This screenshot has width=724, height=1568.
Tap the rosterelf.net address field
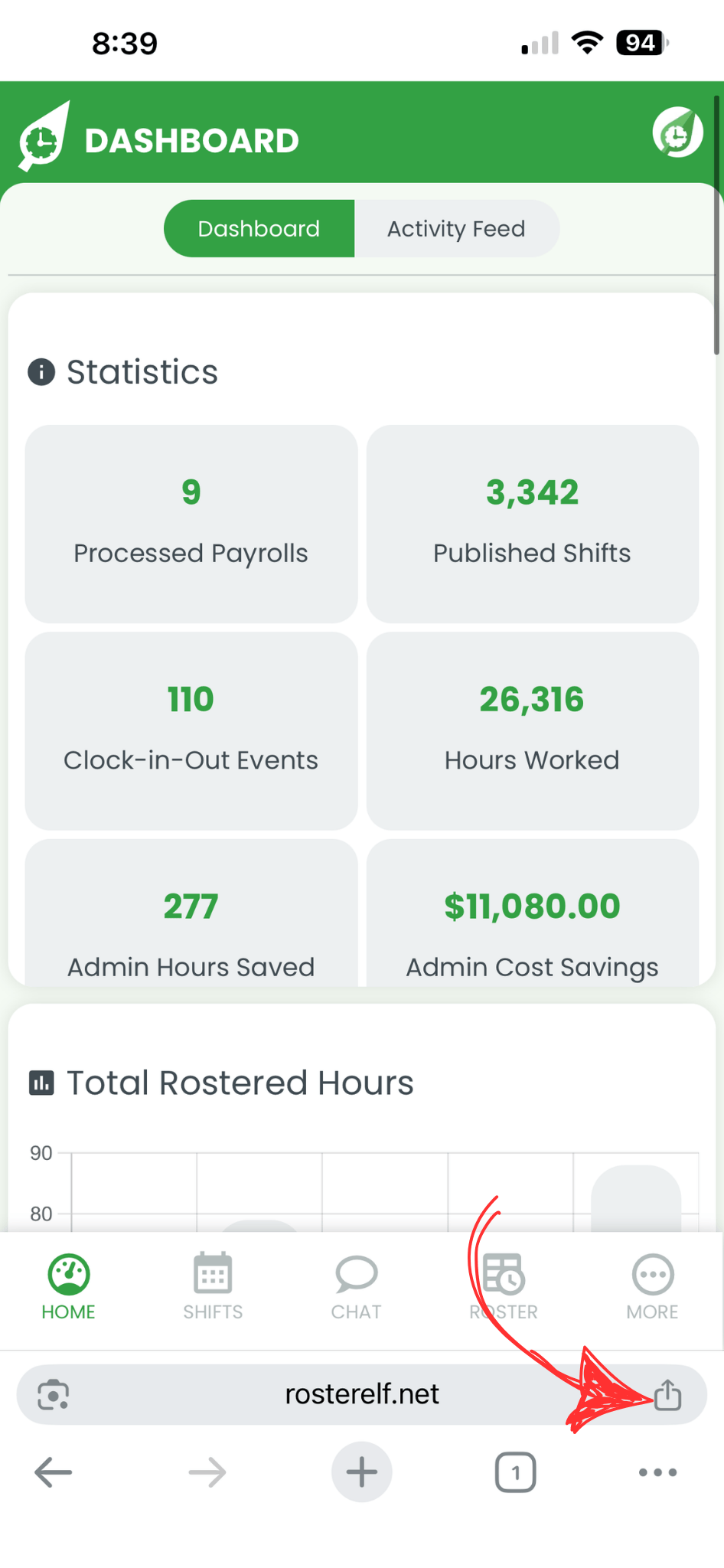pos(361,1394)
